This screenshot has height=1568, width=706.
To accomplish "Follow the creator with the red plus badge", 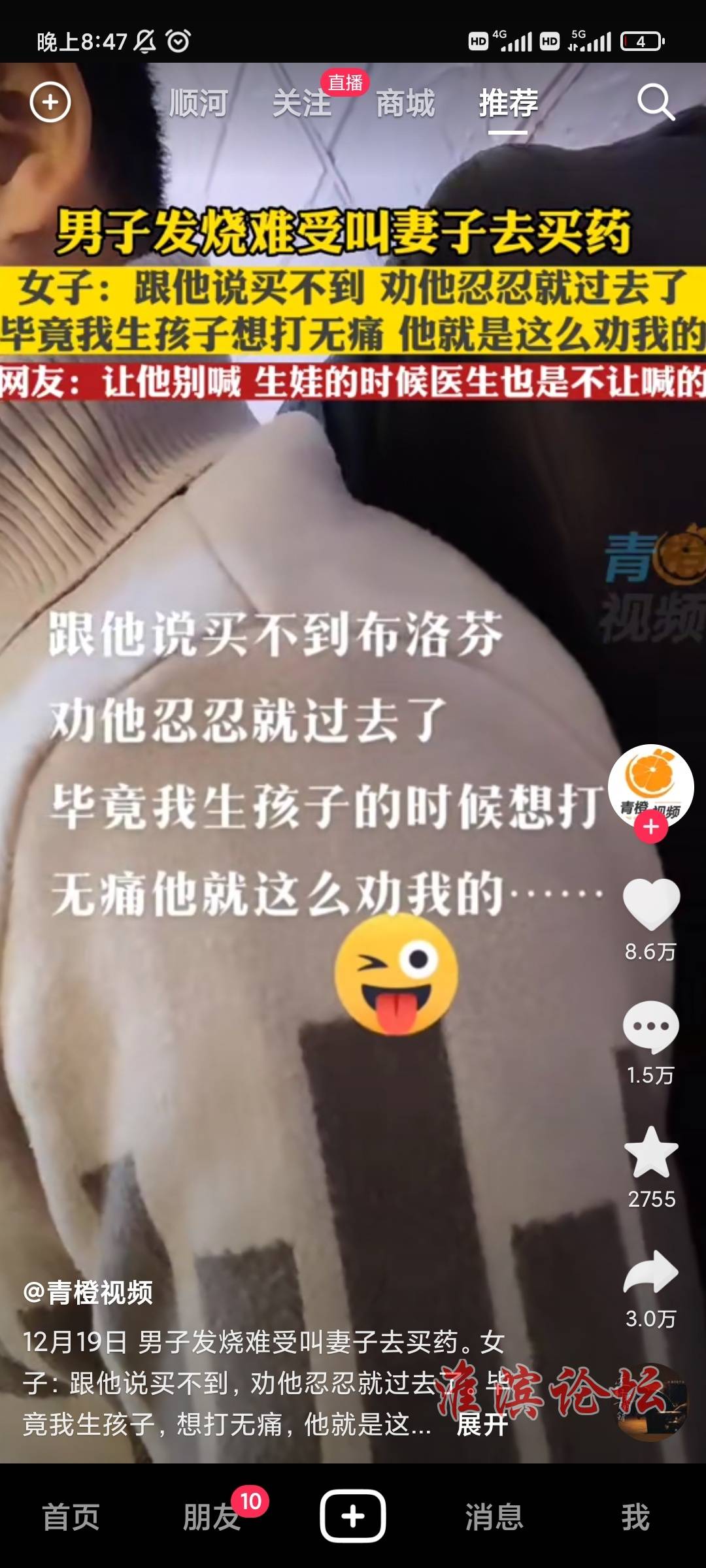I will 651,826.
